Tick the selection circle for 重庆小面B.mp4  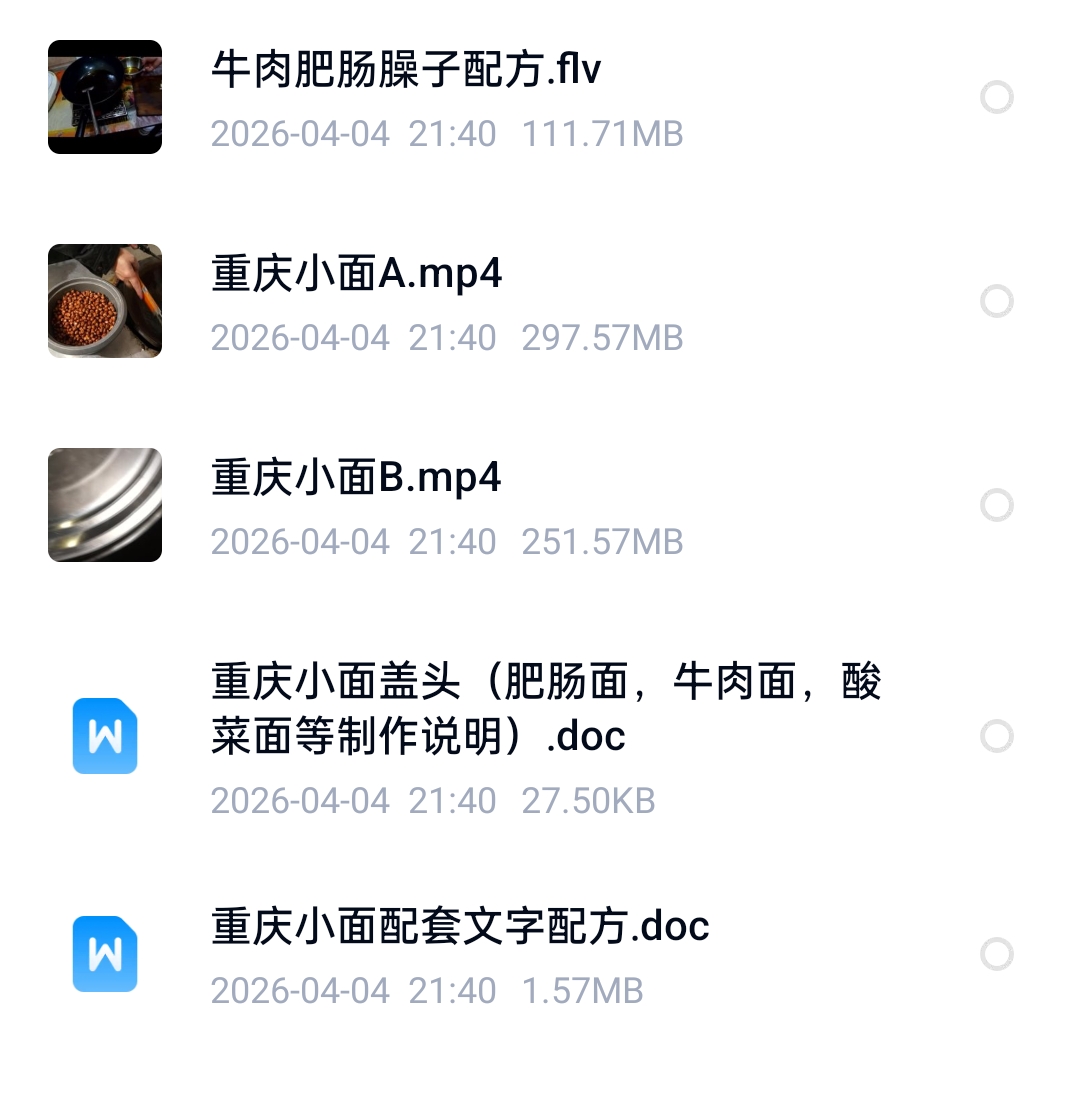pyautogui.click(x=996, y=505)
